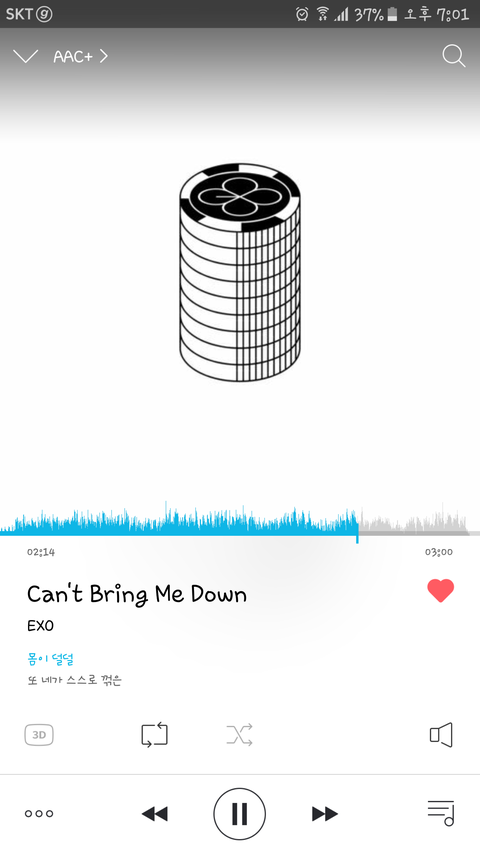Tap the EXO album cover art

(239, 272)
